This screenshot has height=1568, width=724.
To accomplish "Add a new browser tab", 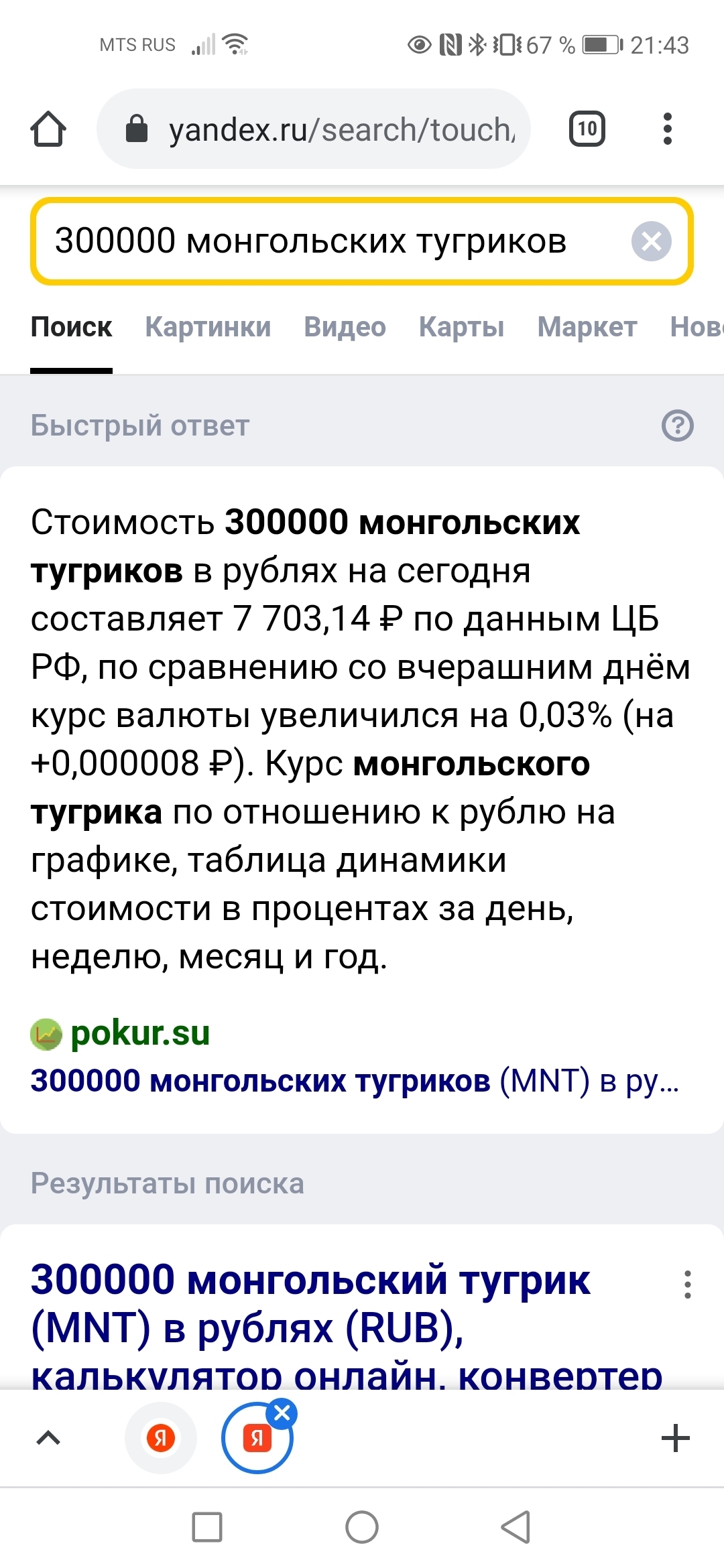I will coord(675,1438).
